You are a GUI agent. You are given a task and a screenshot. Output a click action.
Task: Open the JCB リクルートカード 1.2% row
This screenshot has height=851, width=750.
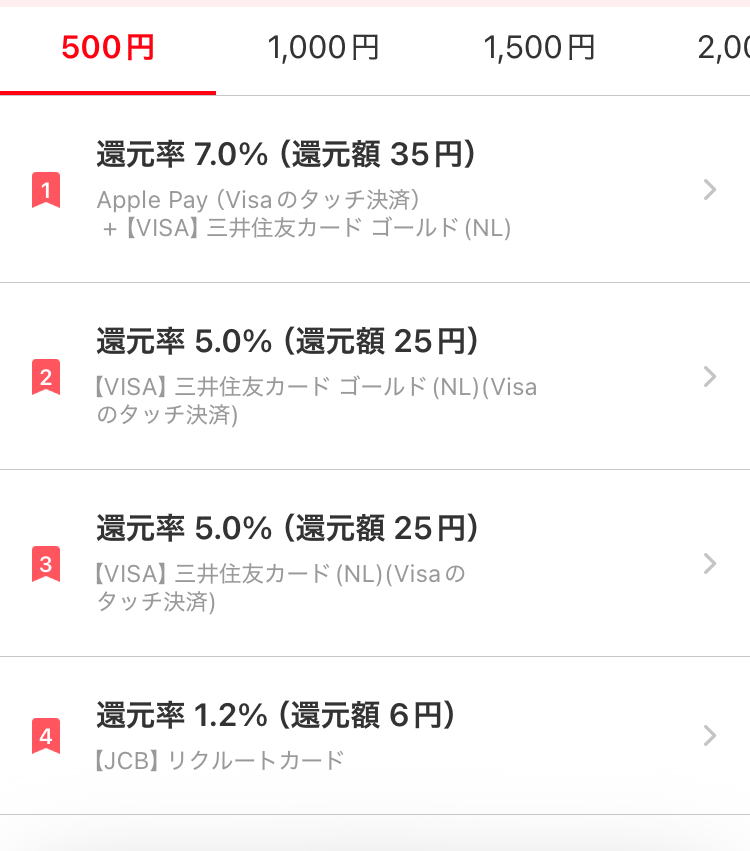(x=375, y=736)
